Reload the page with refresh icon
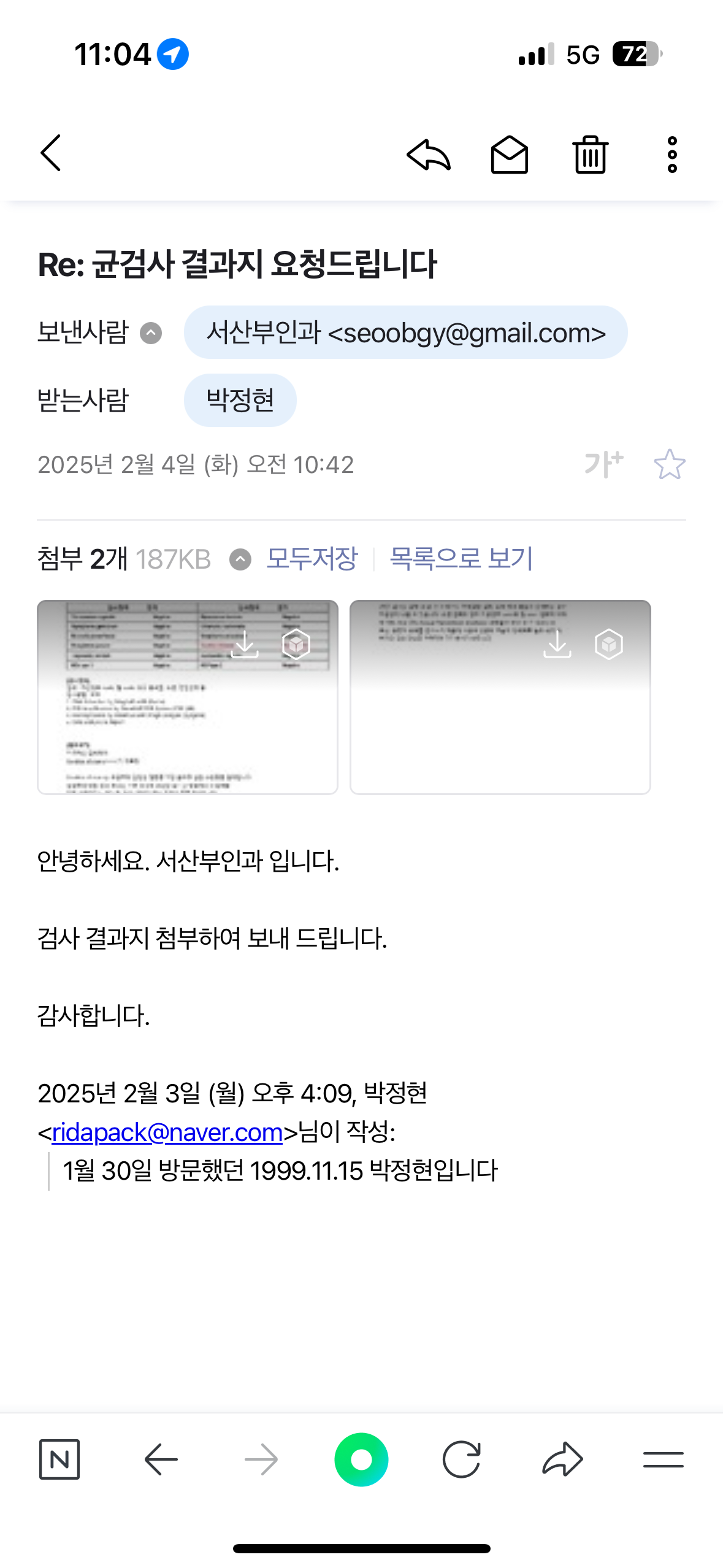 point(461,1459)
